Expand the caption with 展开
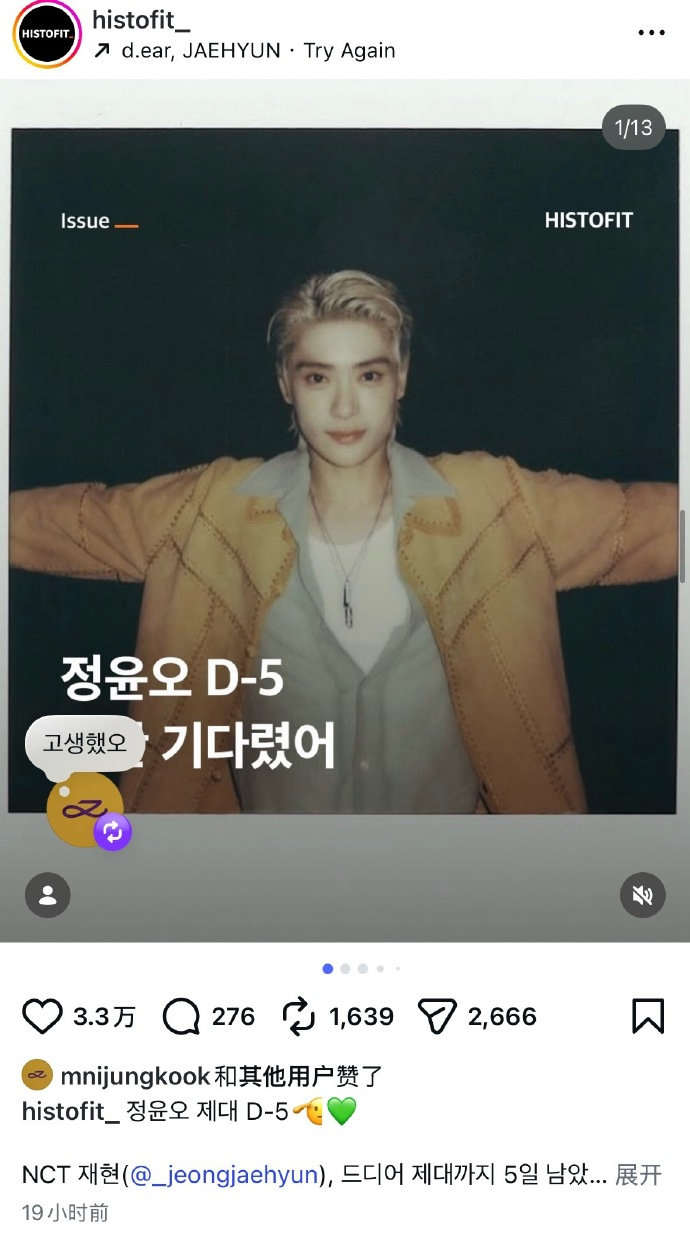This screenshot has width=690, height=1243. click(637, 1175)
